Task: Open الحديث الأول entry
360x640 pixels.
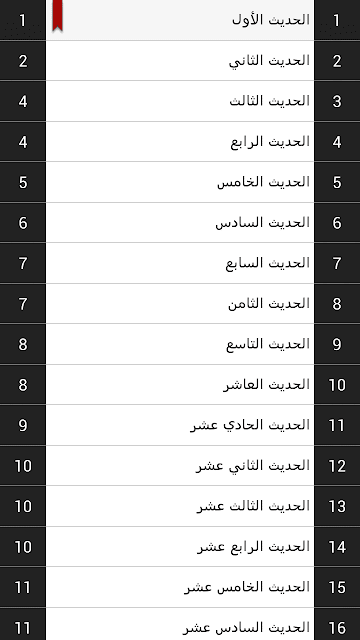Action: coord(180,20)
